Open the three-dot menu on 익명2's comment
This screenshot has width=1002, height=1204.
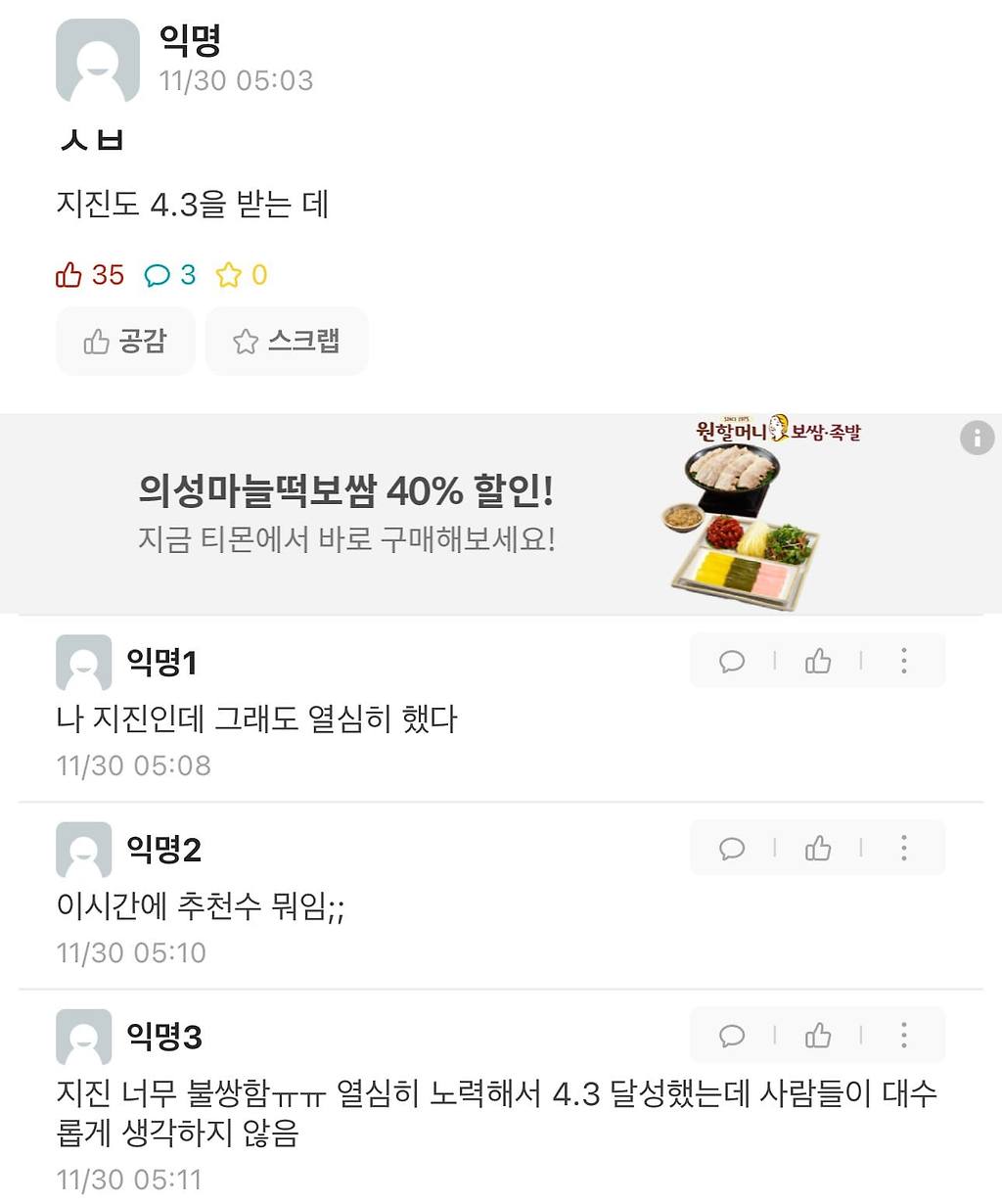pos(902,848)
